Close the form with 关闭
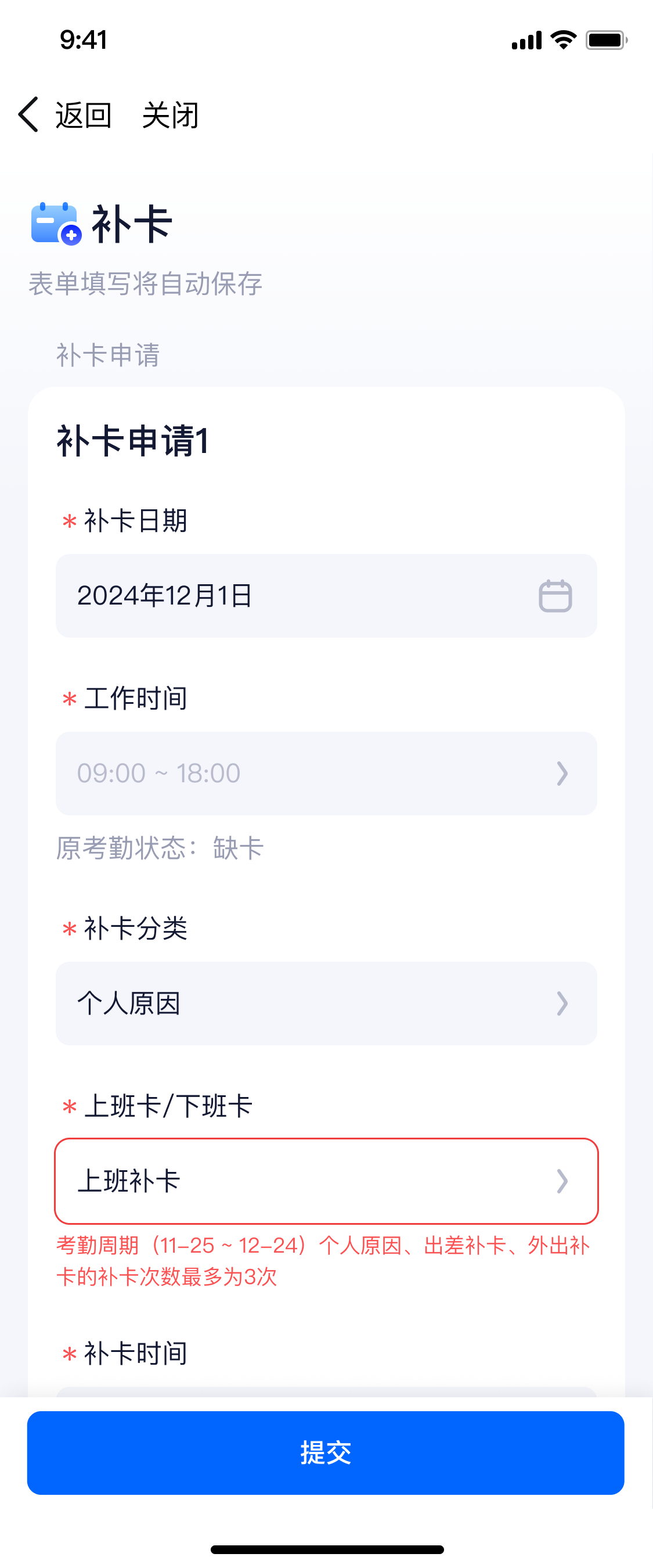Viewport: 653px width, 1568px height. pyautogui.click(x=171, y=116)
